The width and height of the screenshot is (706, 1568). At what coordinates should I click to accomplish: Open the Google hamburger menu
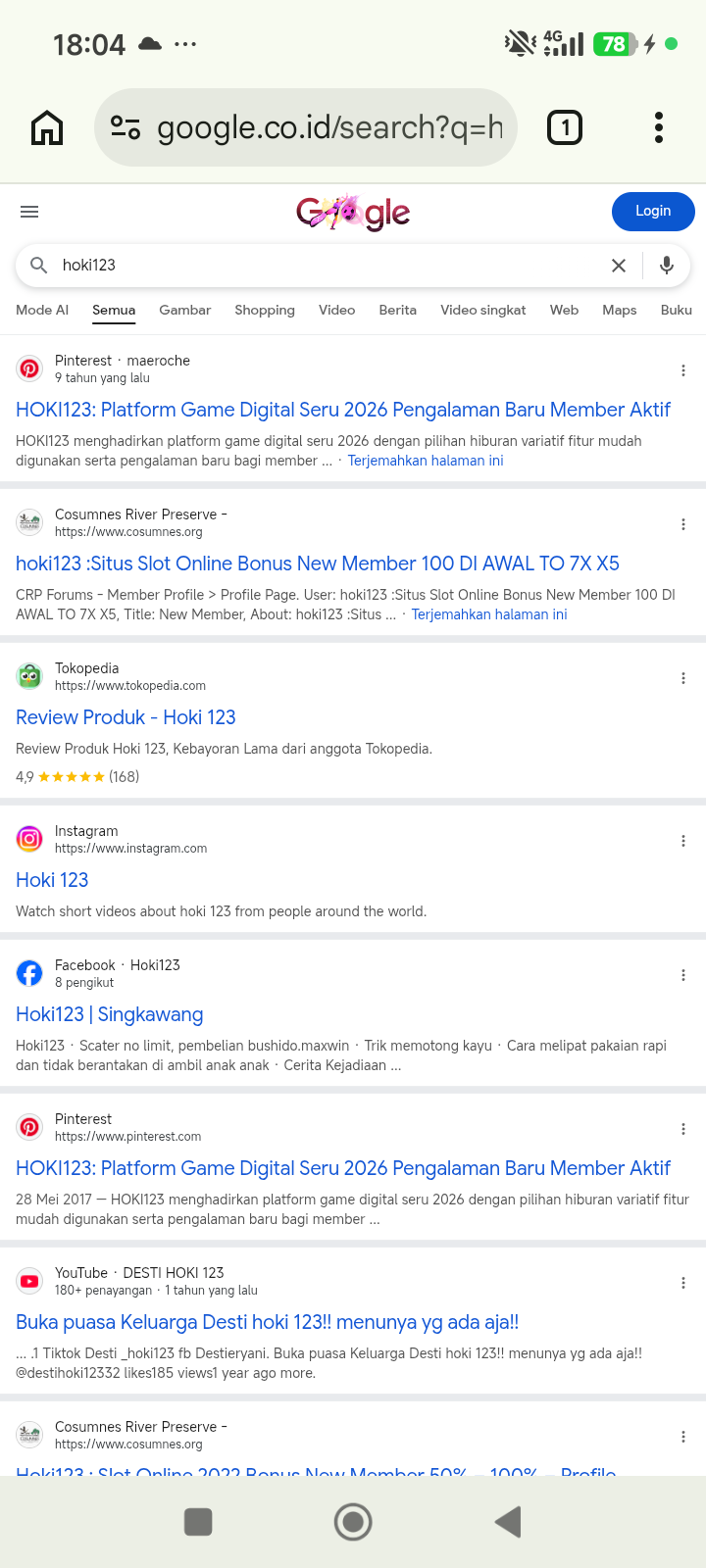pyautogui.click(x=29, y=212)
